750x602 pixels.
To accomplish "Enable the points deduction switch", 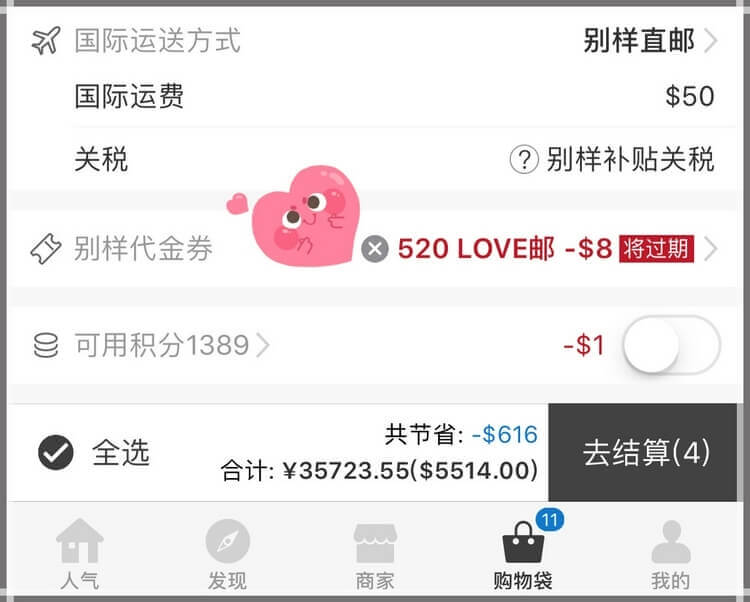I will click(670, 346).
